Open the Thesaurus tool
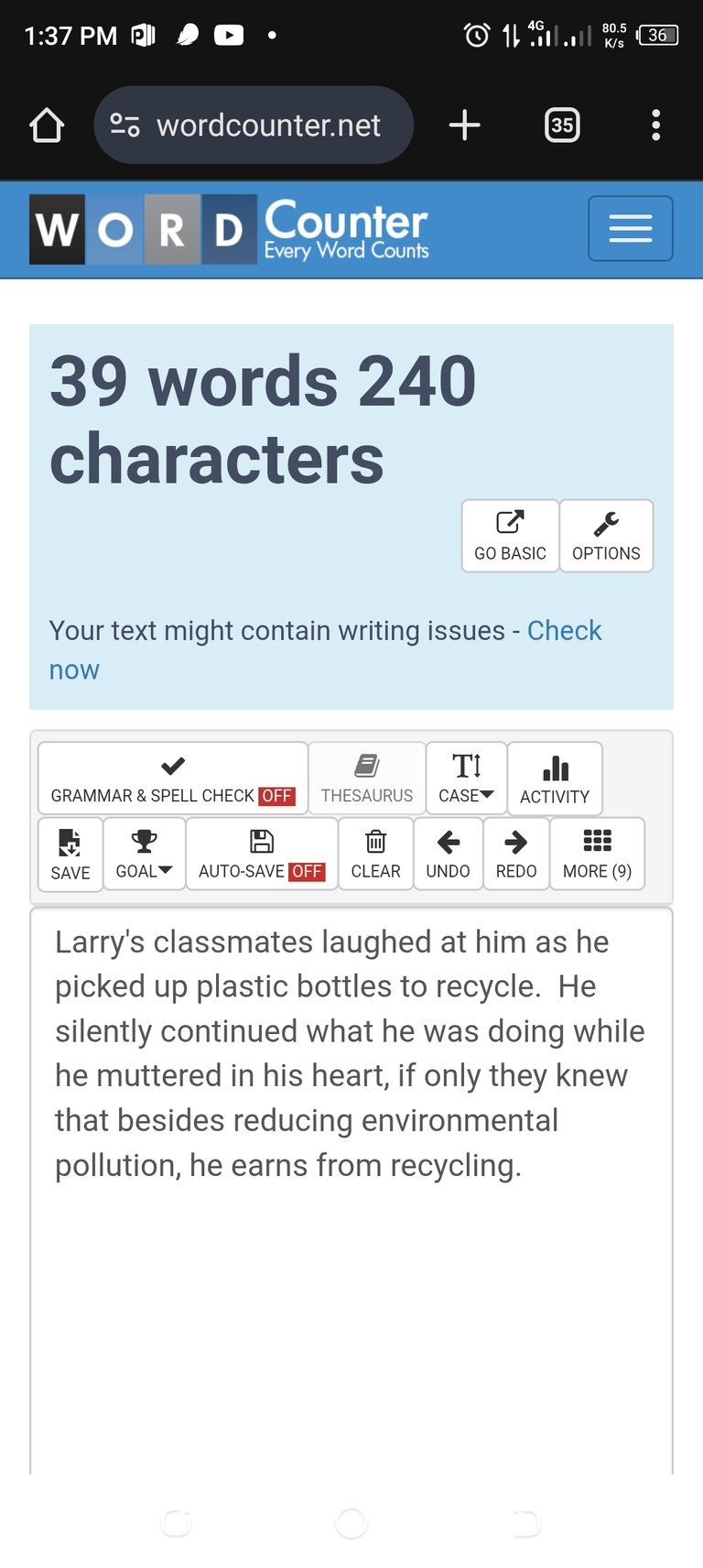Screen dimensions: 703x1568 click(x=367, y=779)
